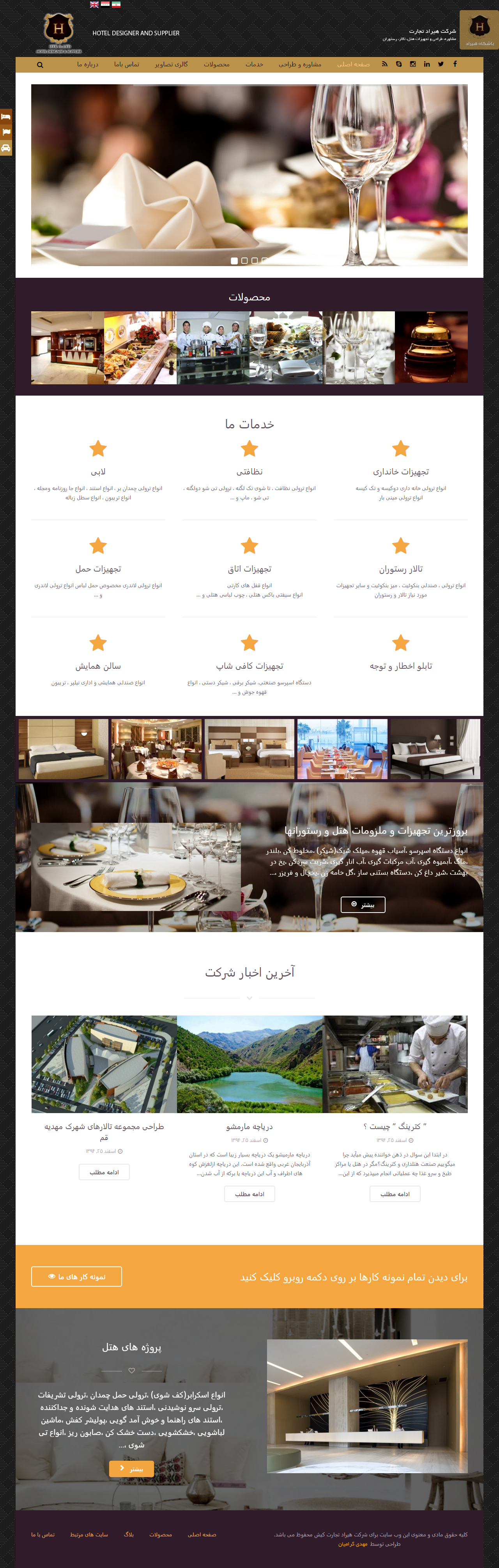Screen dimensions: 499x1568
Task: Open the brass bell product thumbnail
Action: pos(431,348)
